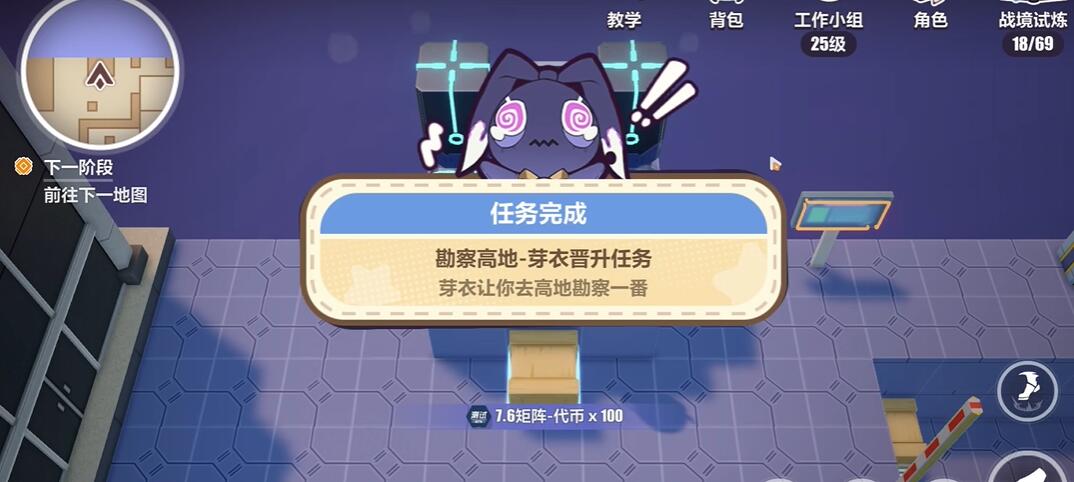1074x482 pixels.
Task: Dismiss the 任务完成 popup
Action: click(x=543, y=250)
